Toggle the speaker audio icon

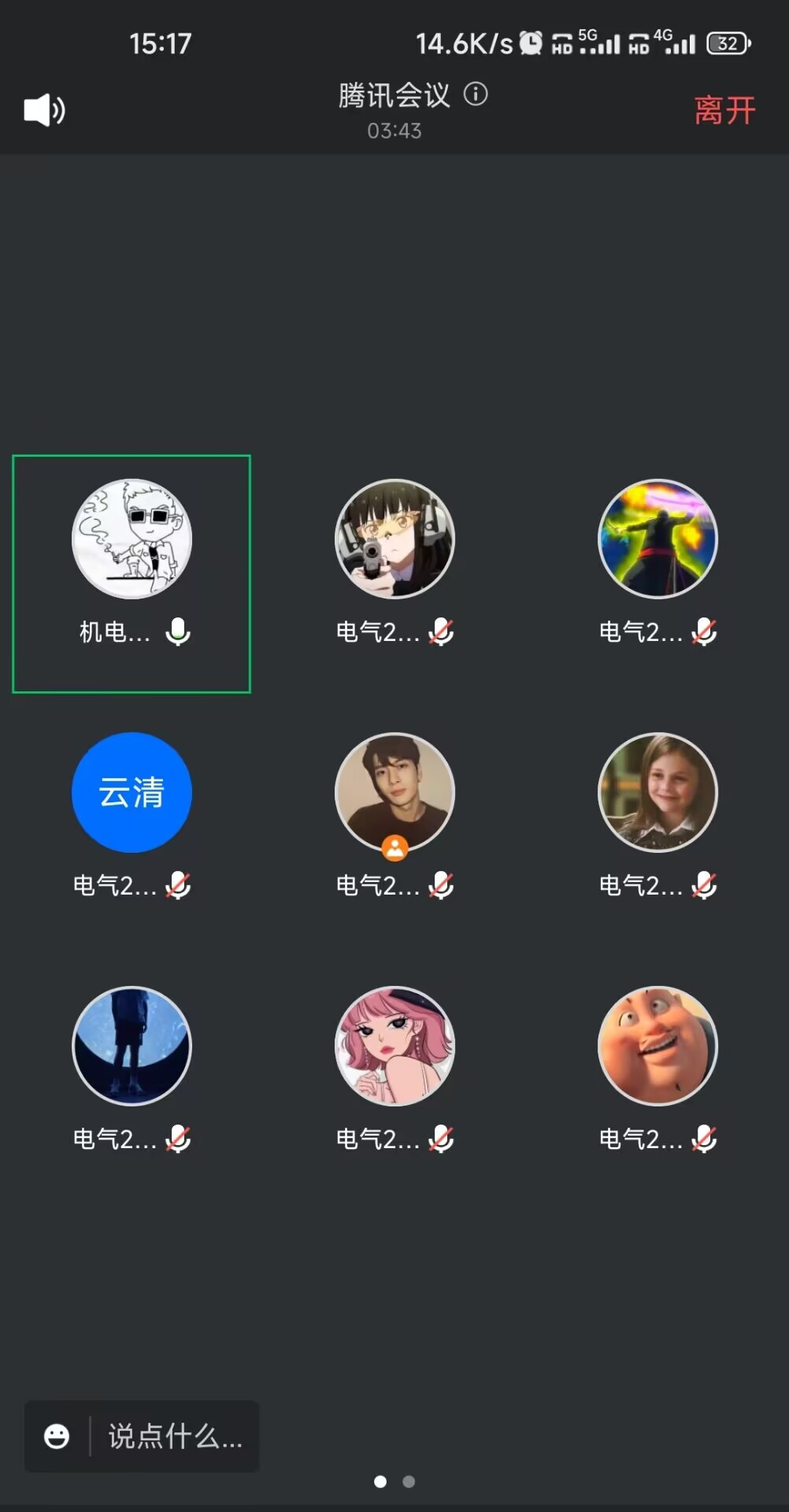point(44,110)
